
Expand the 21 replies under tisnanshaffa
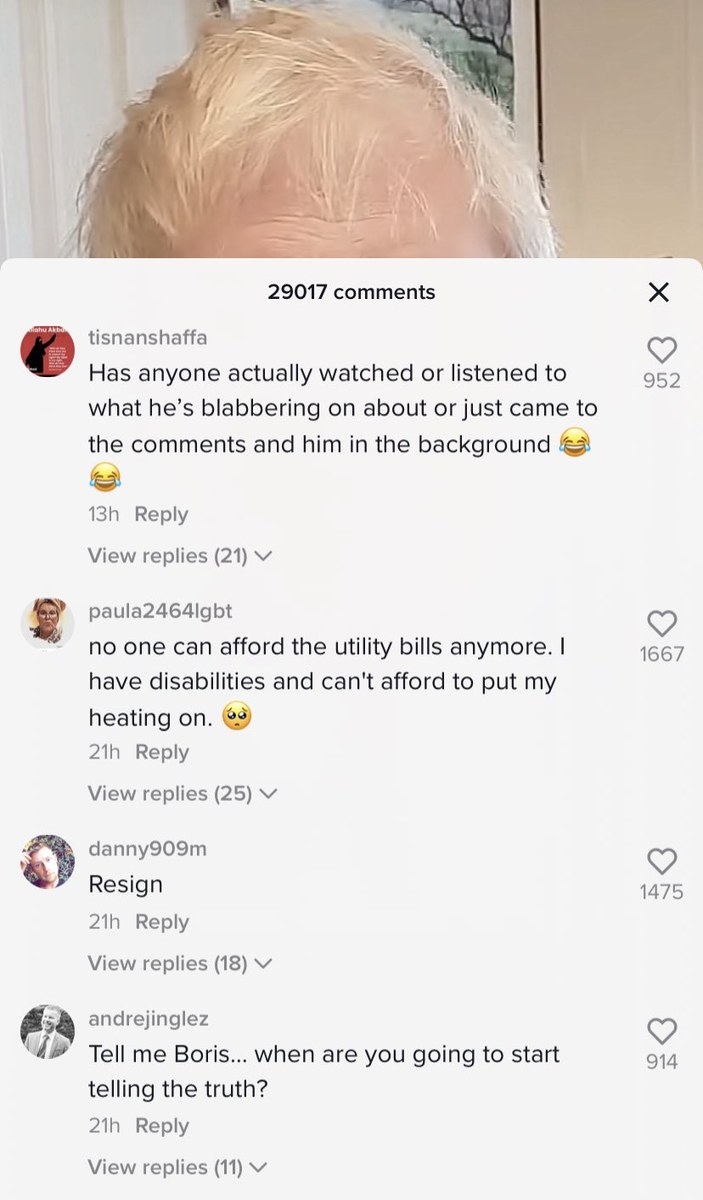pos(180,556)
